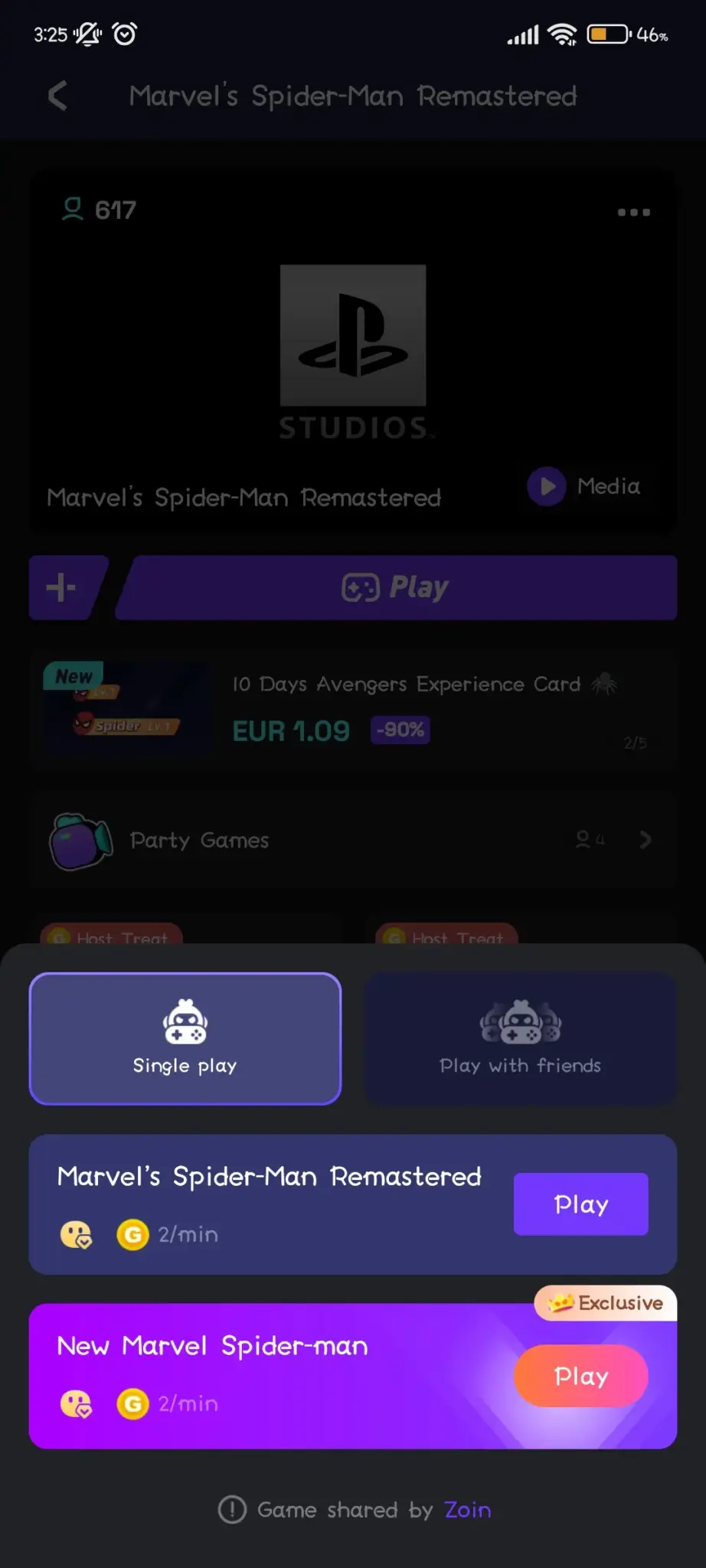The height and width of the screenshot is (1568, 706).
Task: Play Marvel's Spider-Man Remastered
Action: coord(580,1204)
